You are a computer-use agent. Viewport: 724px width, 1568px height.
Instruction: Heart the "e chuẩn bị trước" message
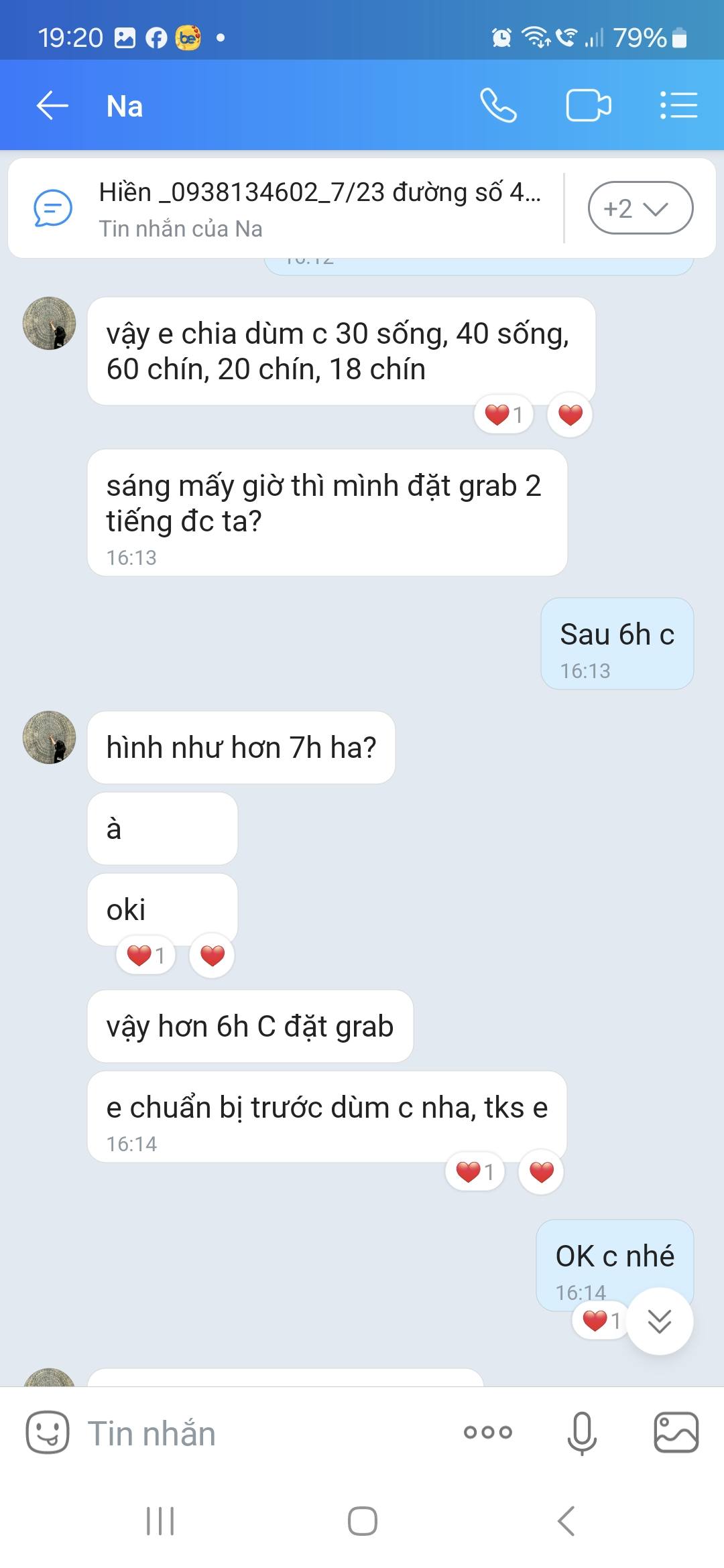click(541, 1172)
